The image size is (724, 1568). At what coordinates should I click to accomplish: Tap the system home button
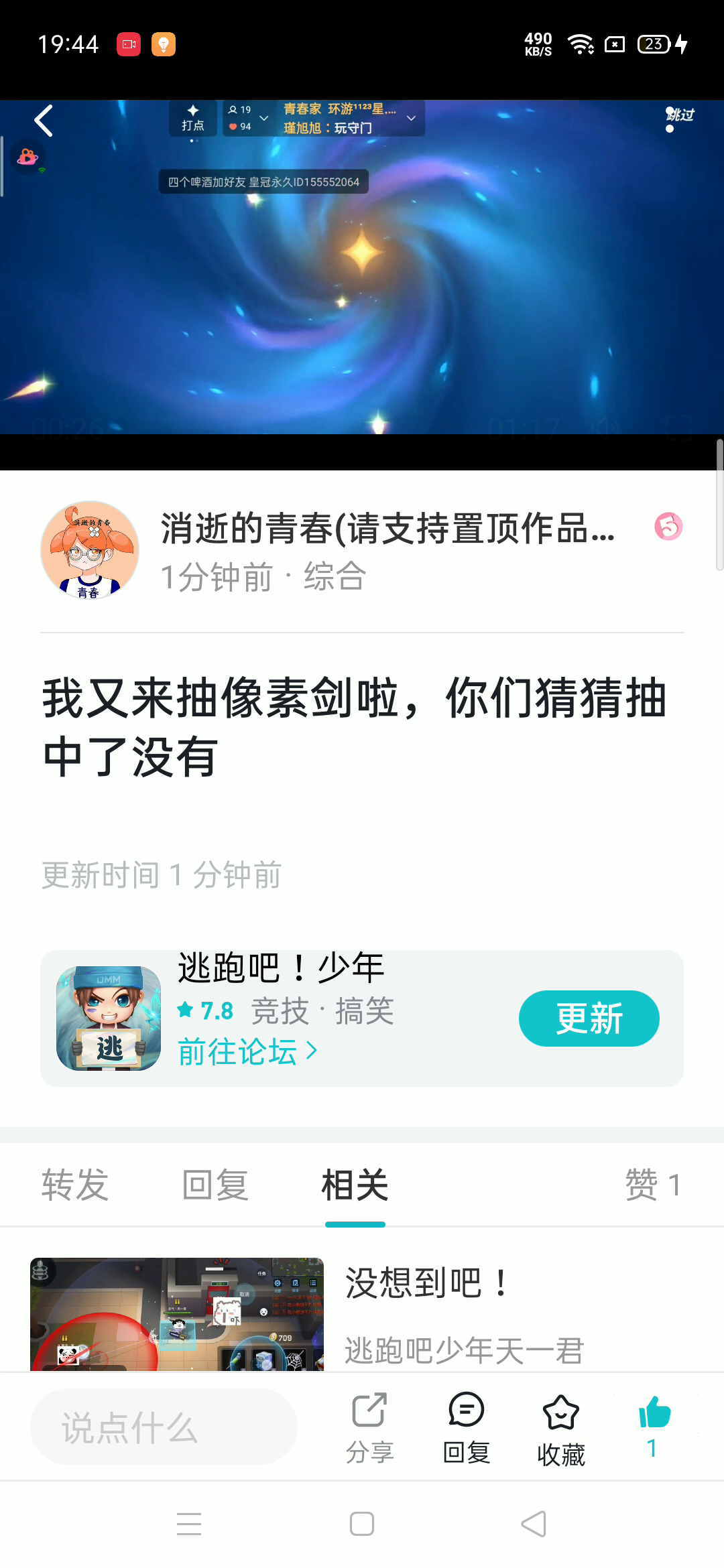point(362,1524)
